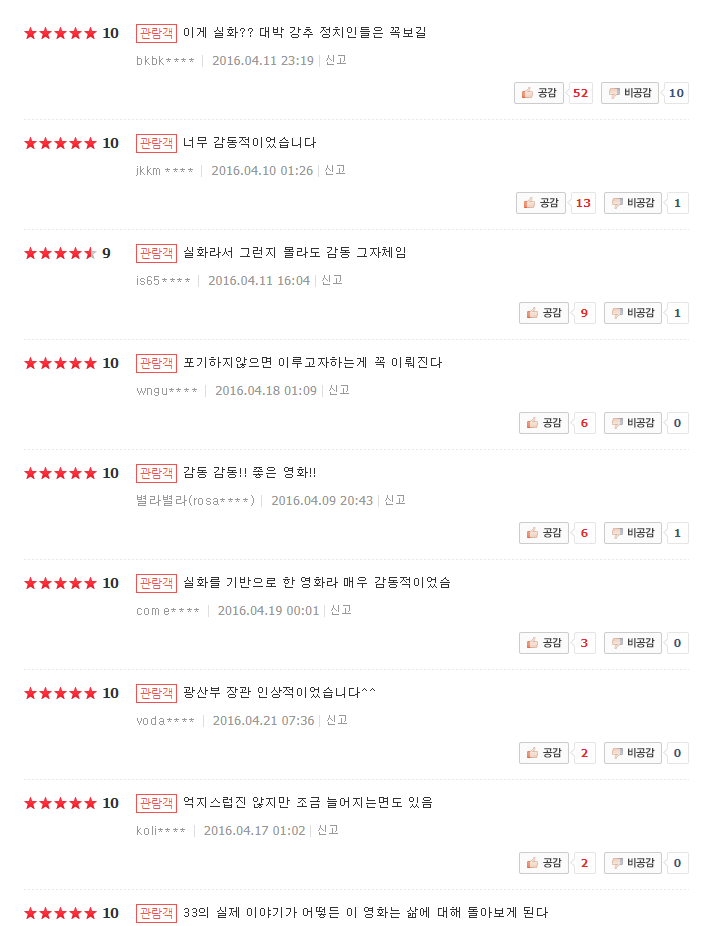Tap 신고 on come****'s review
Image resolution: width=715 pixels, height=926 pixels.
(x=341, y=610)
